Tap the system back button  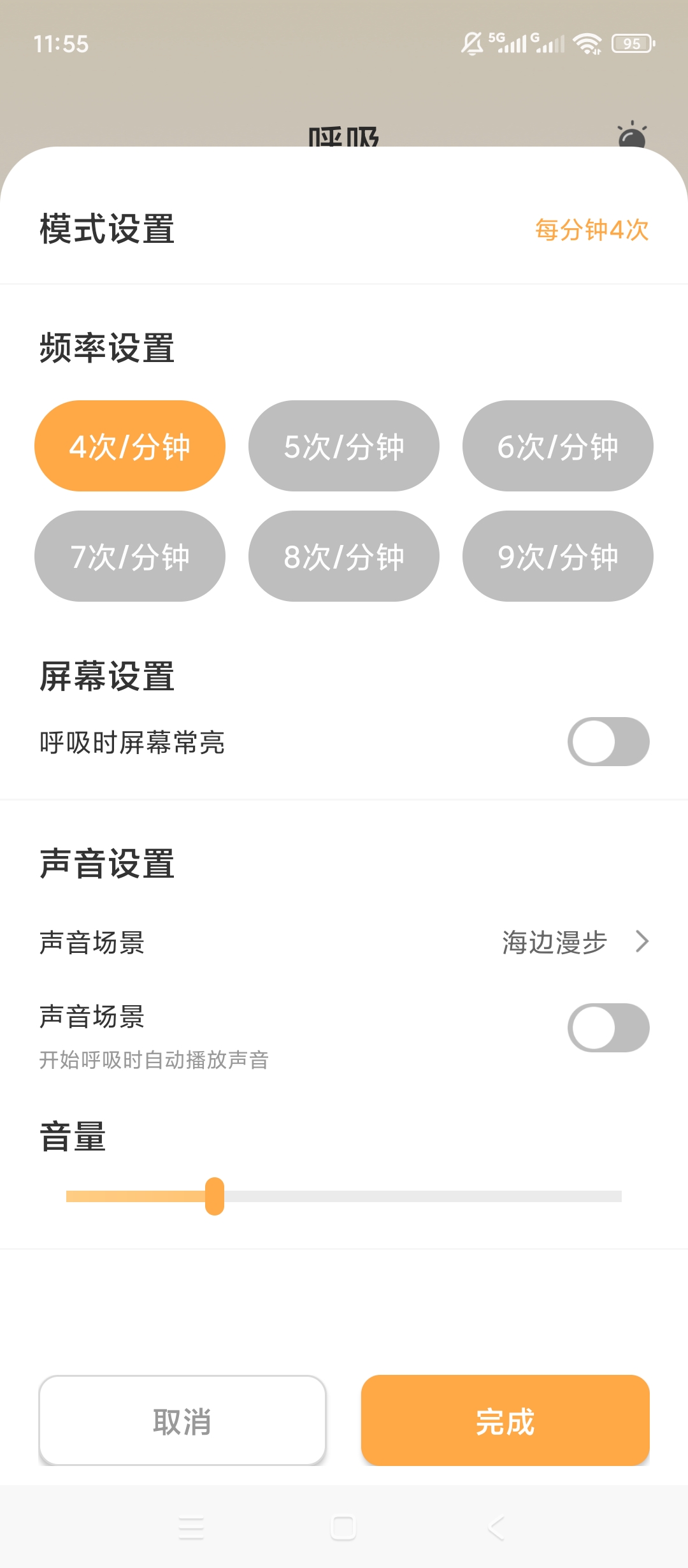pyautogui.click(x=496, y=1528)
